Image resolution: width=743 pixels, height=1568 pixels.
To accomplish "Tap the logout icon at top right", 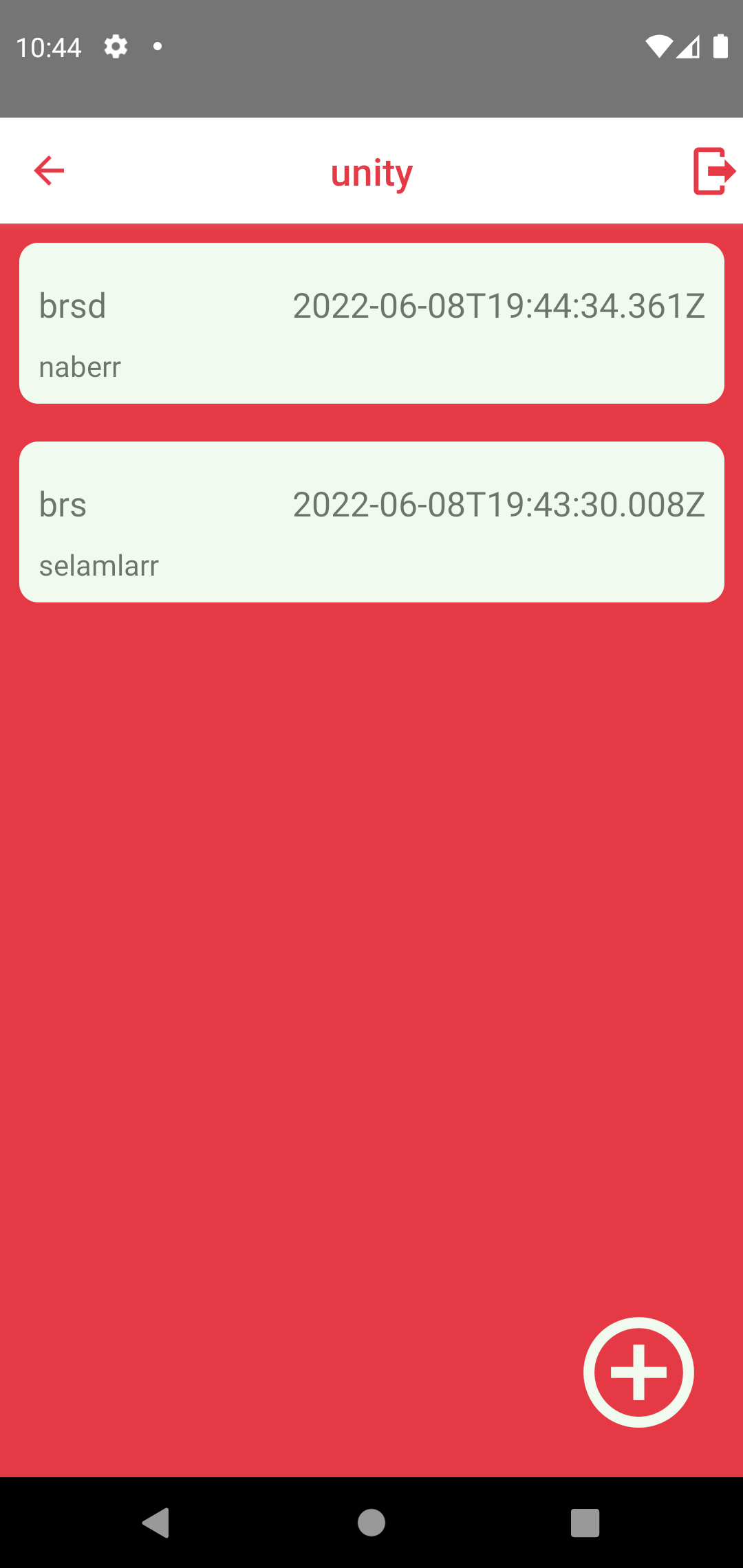I will (713, 170).
